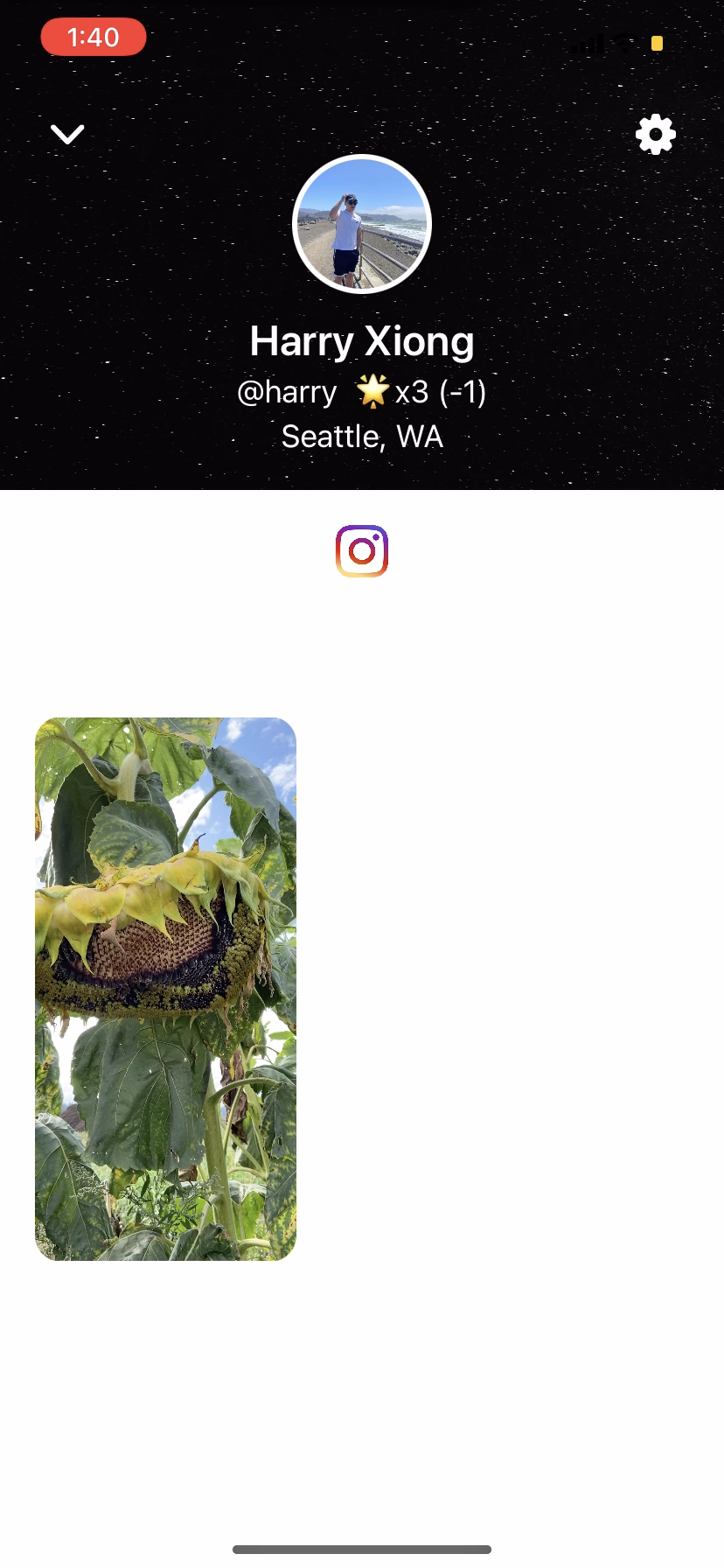Tap the red 1:40 timer pill
The width and height of the screenshot is (724, 1568).
tap(93, 37)
